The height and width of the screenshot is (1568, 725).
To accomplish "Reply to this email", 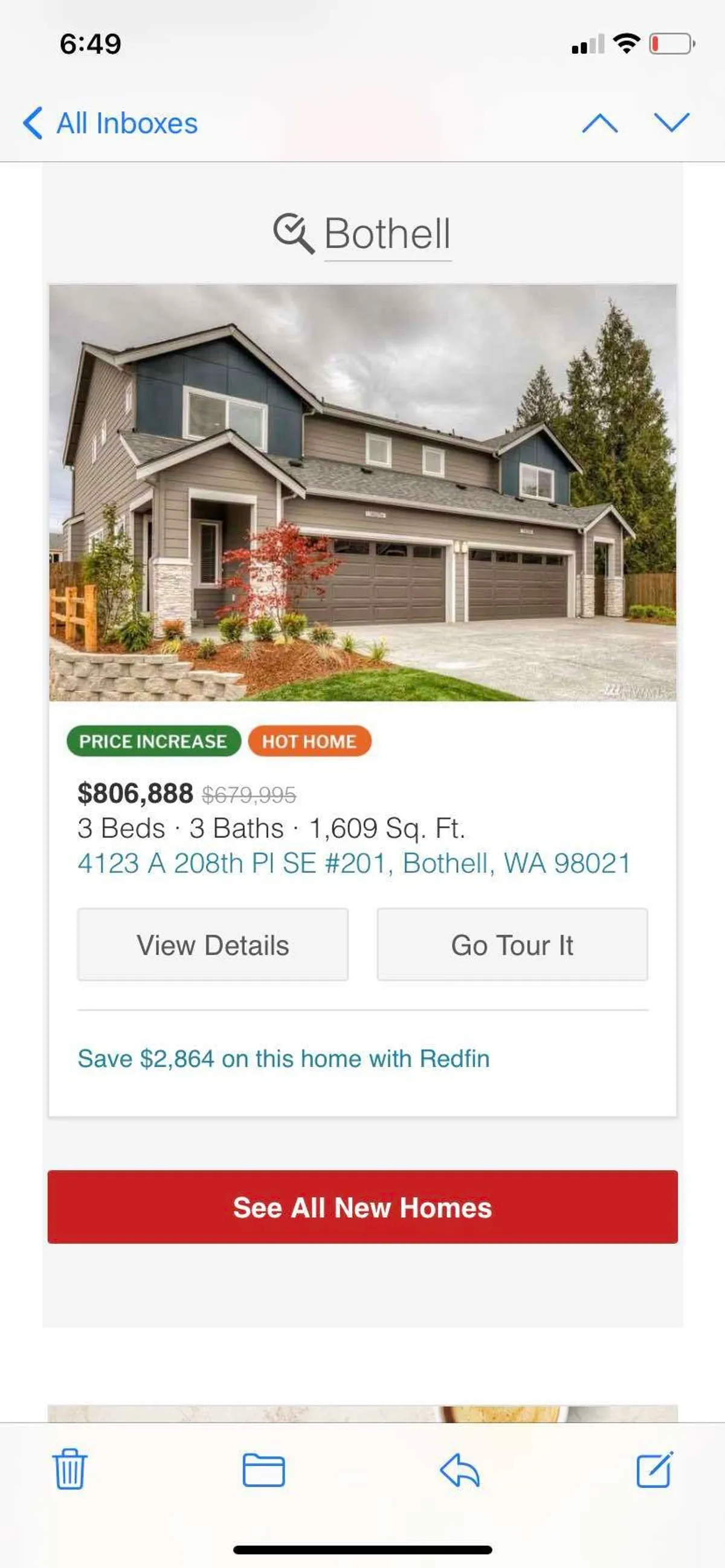I will (460, 1470).
